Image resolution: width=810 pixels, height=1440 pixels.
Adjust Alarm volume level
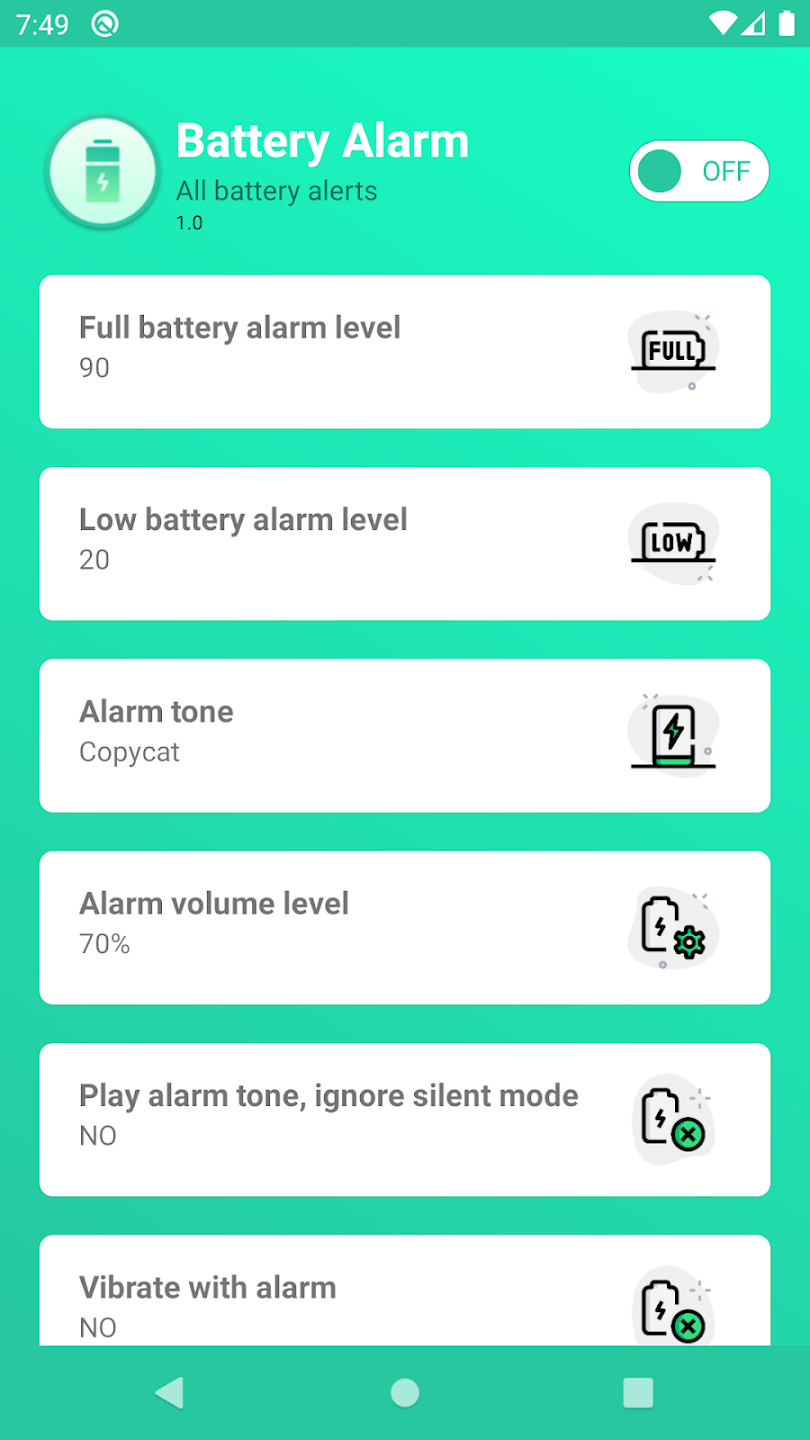[405, 928]
